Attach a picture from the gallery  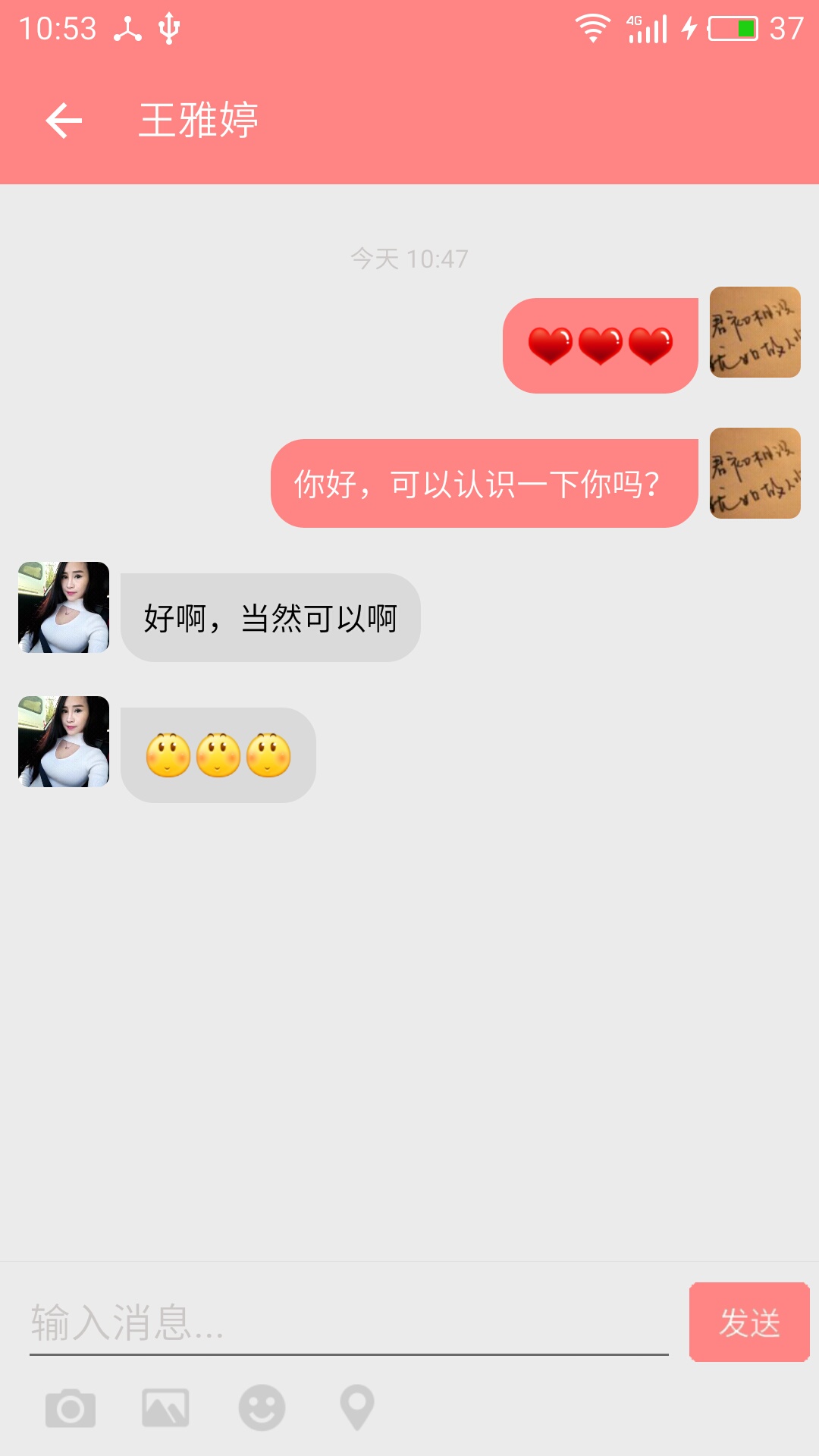tap(165, 1408)
